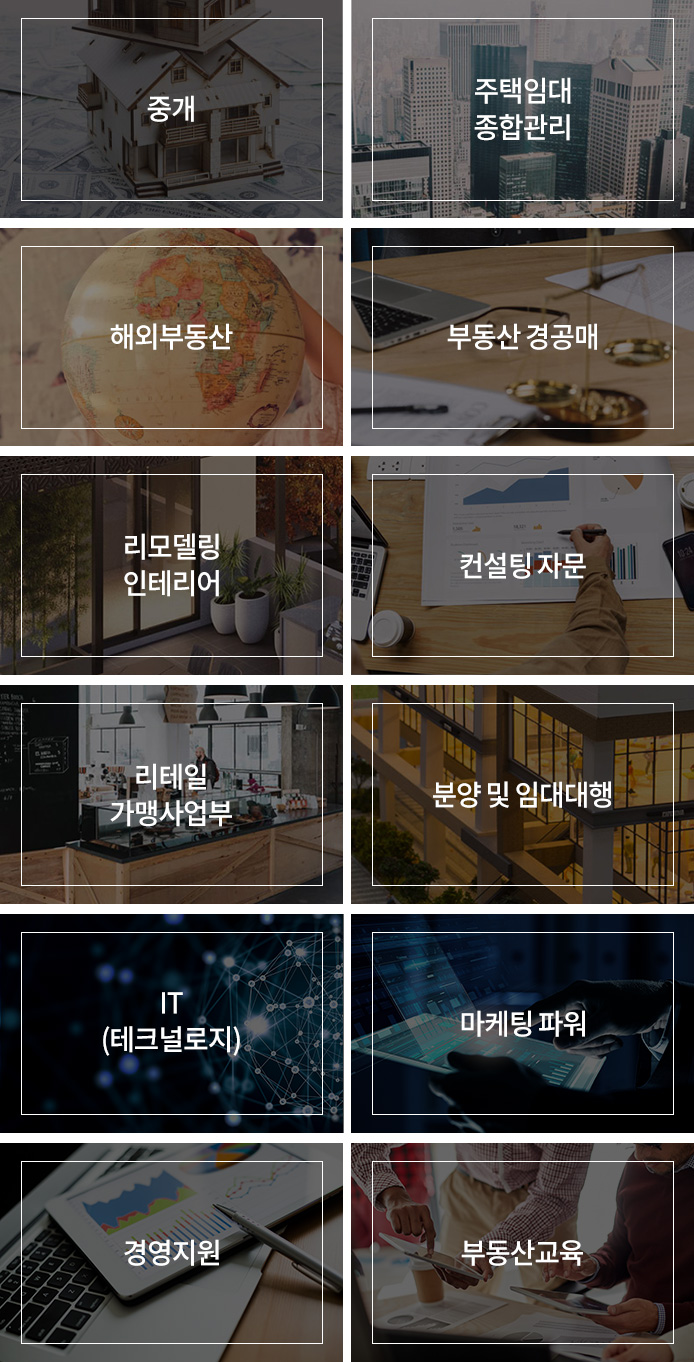Select the 리테일 가맹사업부 tile

coord(171,794)
